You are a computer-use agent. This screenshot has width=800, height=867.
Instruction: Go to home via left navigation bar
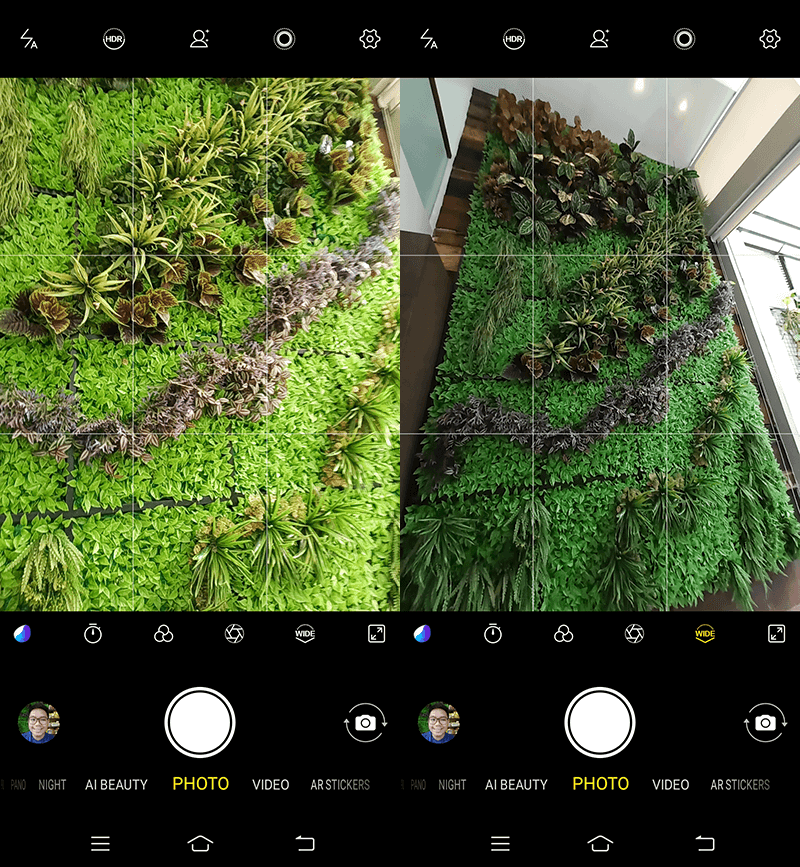coord(200,843)
